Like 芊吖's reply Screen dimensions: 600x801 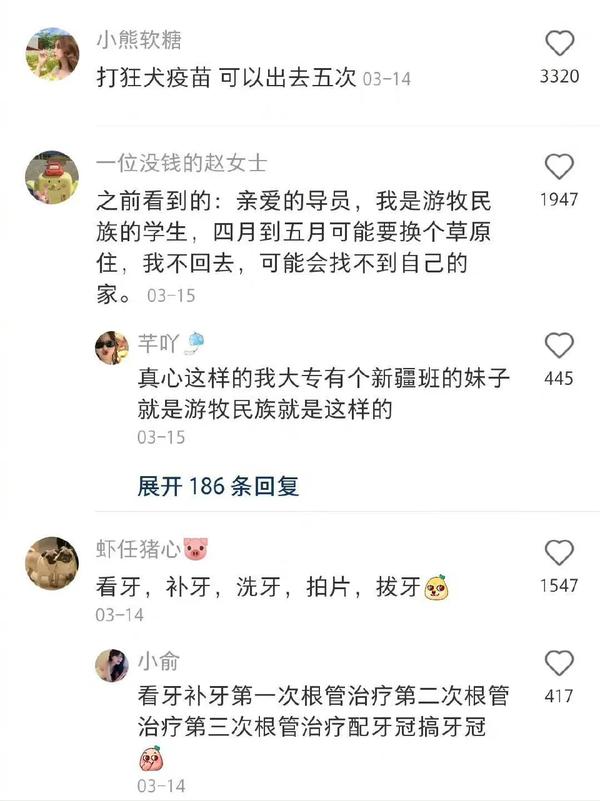click(x=559, y=346)
